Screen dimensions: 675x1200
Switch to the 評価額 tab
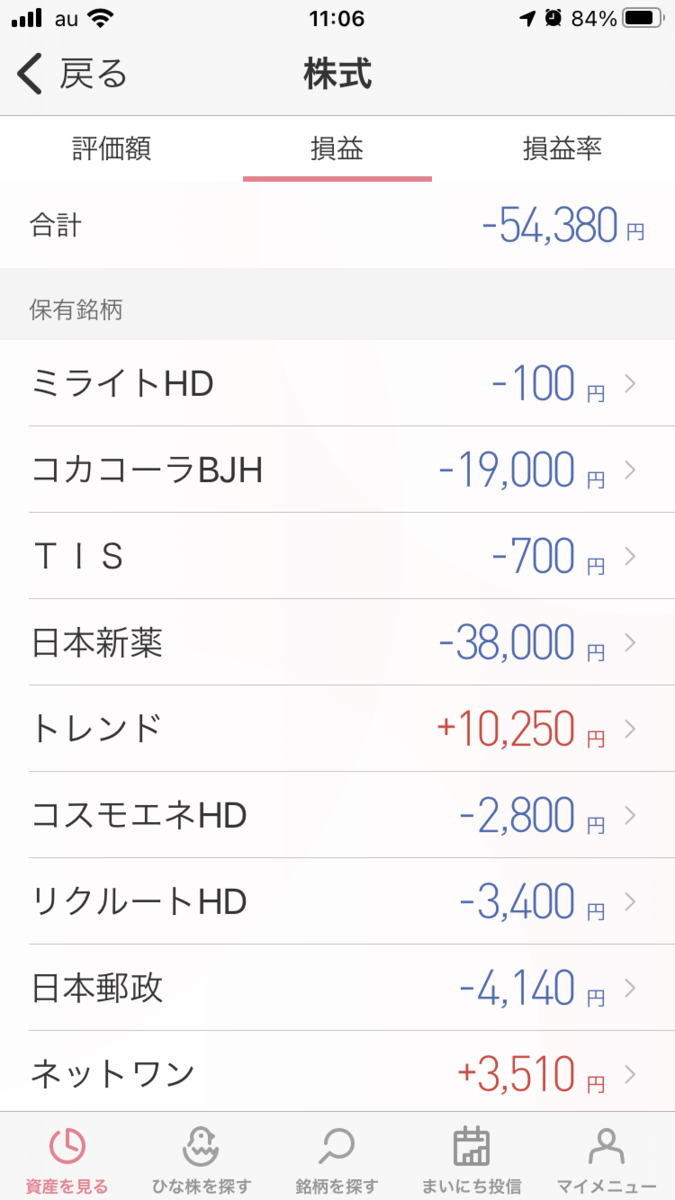pos(112,149)
